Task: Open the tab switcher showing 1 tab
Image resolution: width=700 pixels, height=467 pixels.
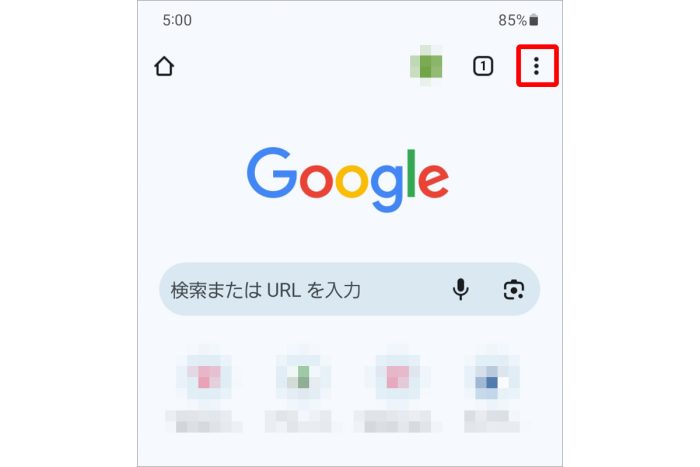Action: tap(483, 67)
